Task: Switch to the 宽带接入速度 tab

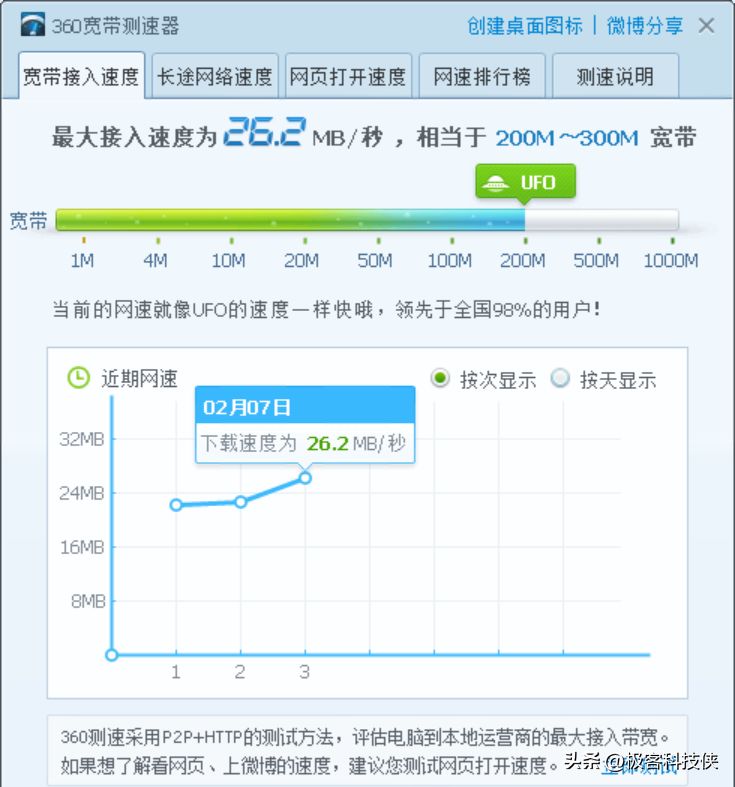Action: (x=83, y=77)
